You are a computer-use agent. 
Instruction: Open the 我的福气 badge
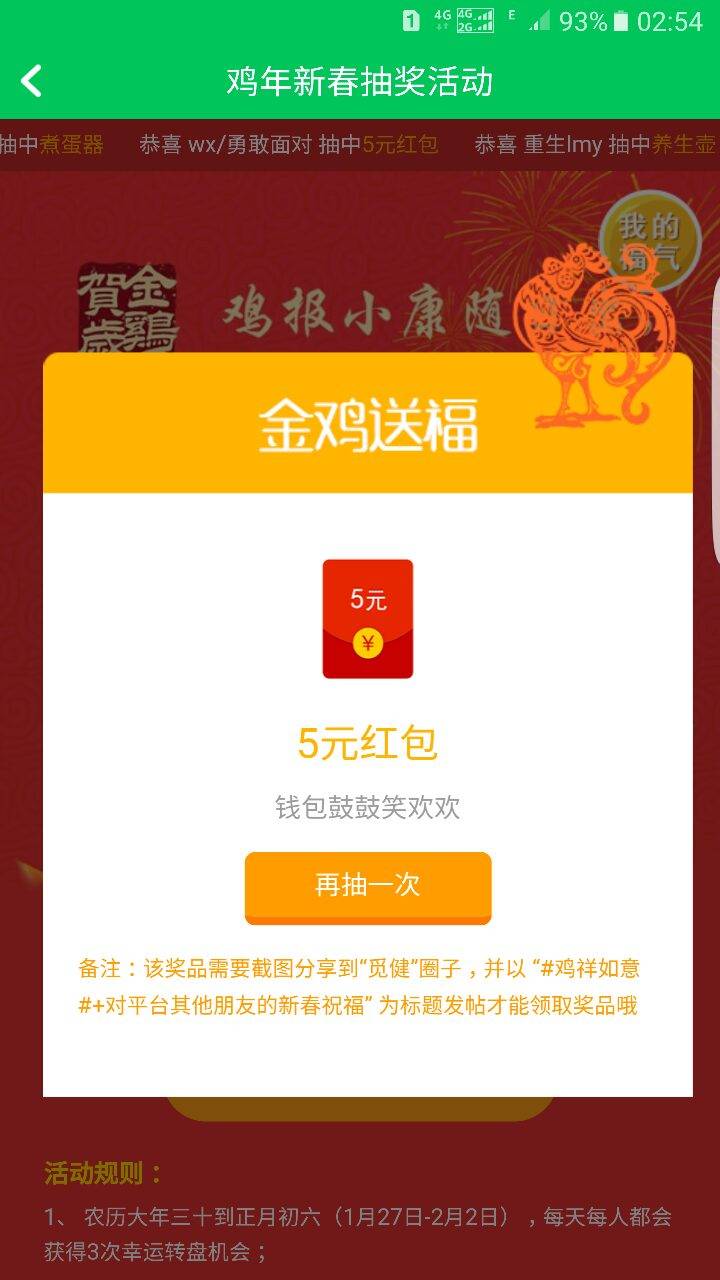tap(648, 241)
